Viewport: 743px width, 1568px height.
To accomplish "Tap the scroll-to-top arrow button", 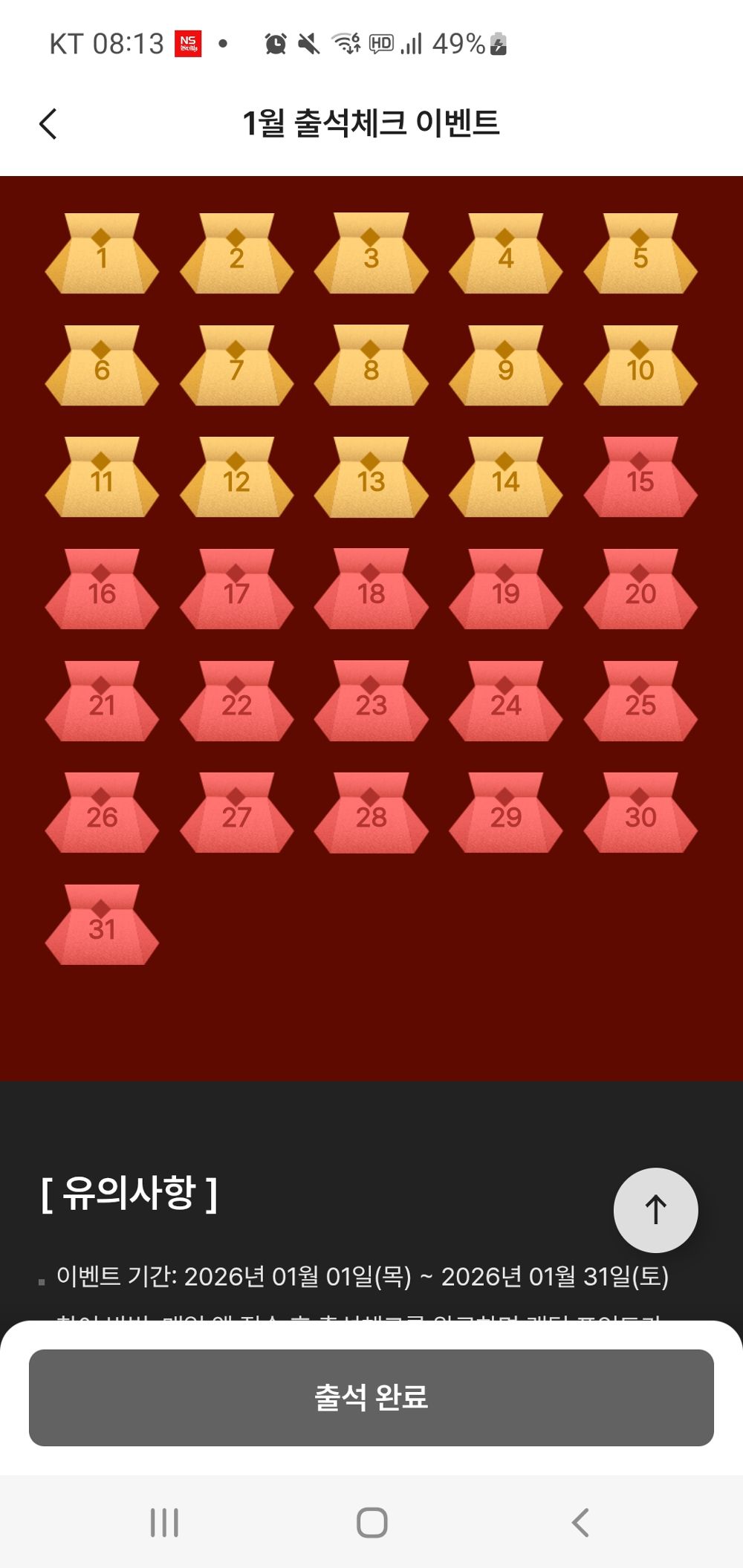I will click(655, 1210).
